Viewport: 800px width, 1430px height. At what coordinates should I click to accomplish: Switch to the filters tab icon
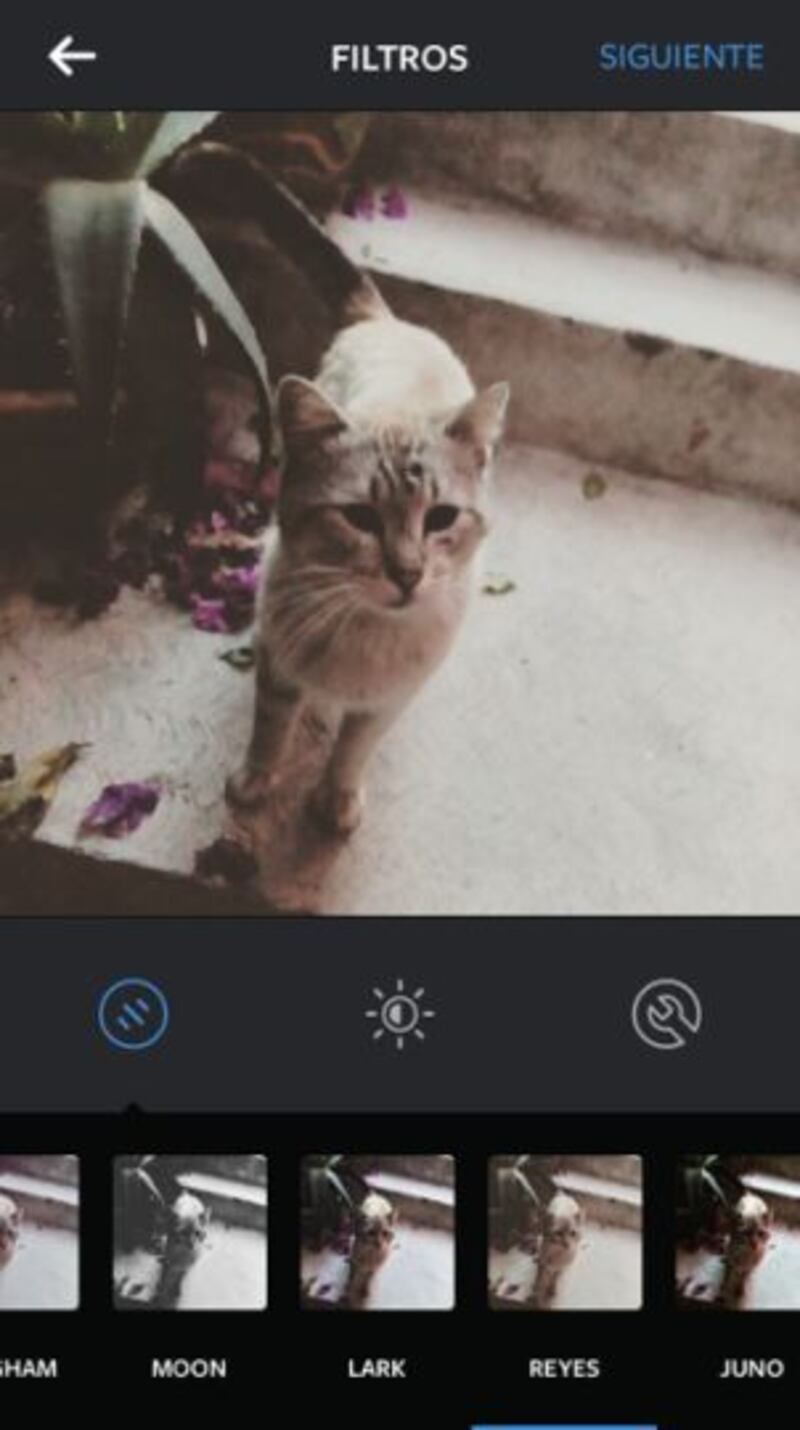tap(133, 1013)
